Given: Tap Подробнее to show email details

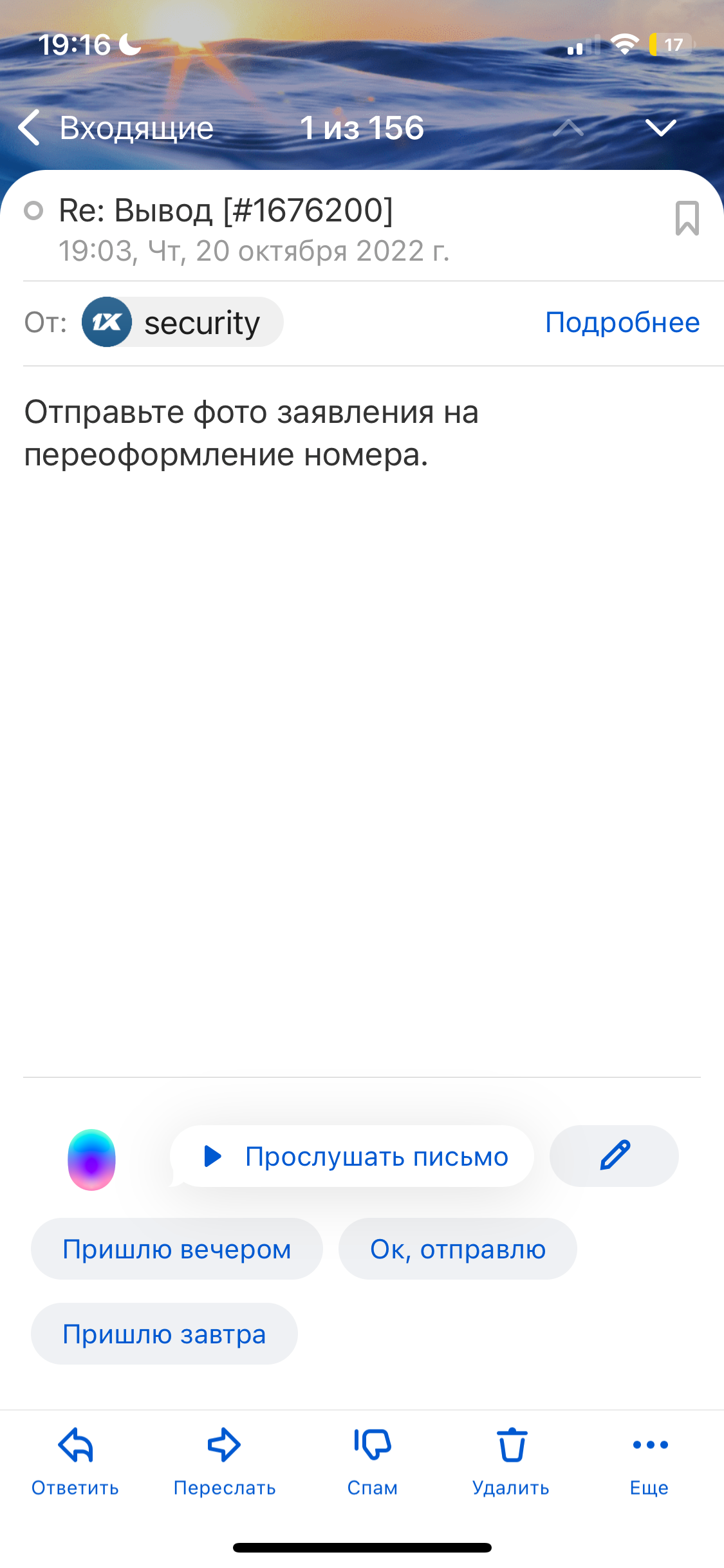Looking at the screenshot, I should click(x=622, y=322).
